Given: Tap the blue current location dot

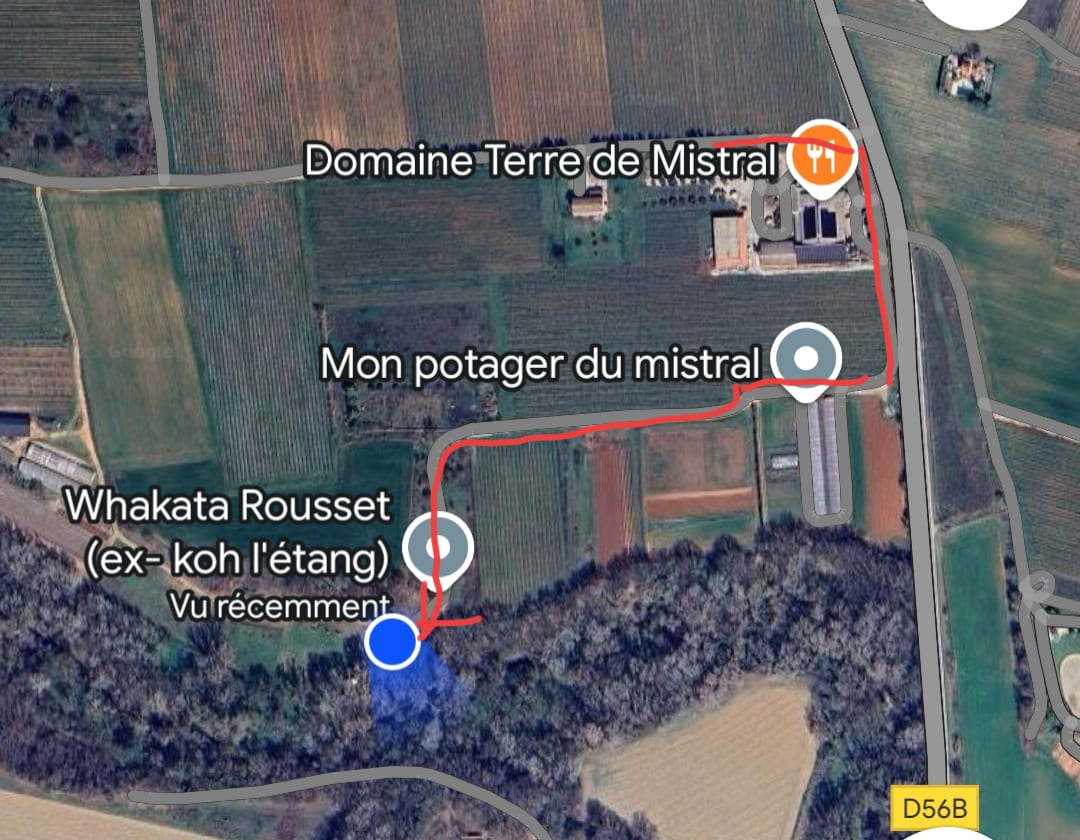Looking at the screenshot, I should coord(392,642).
